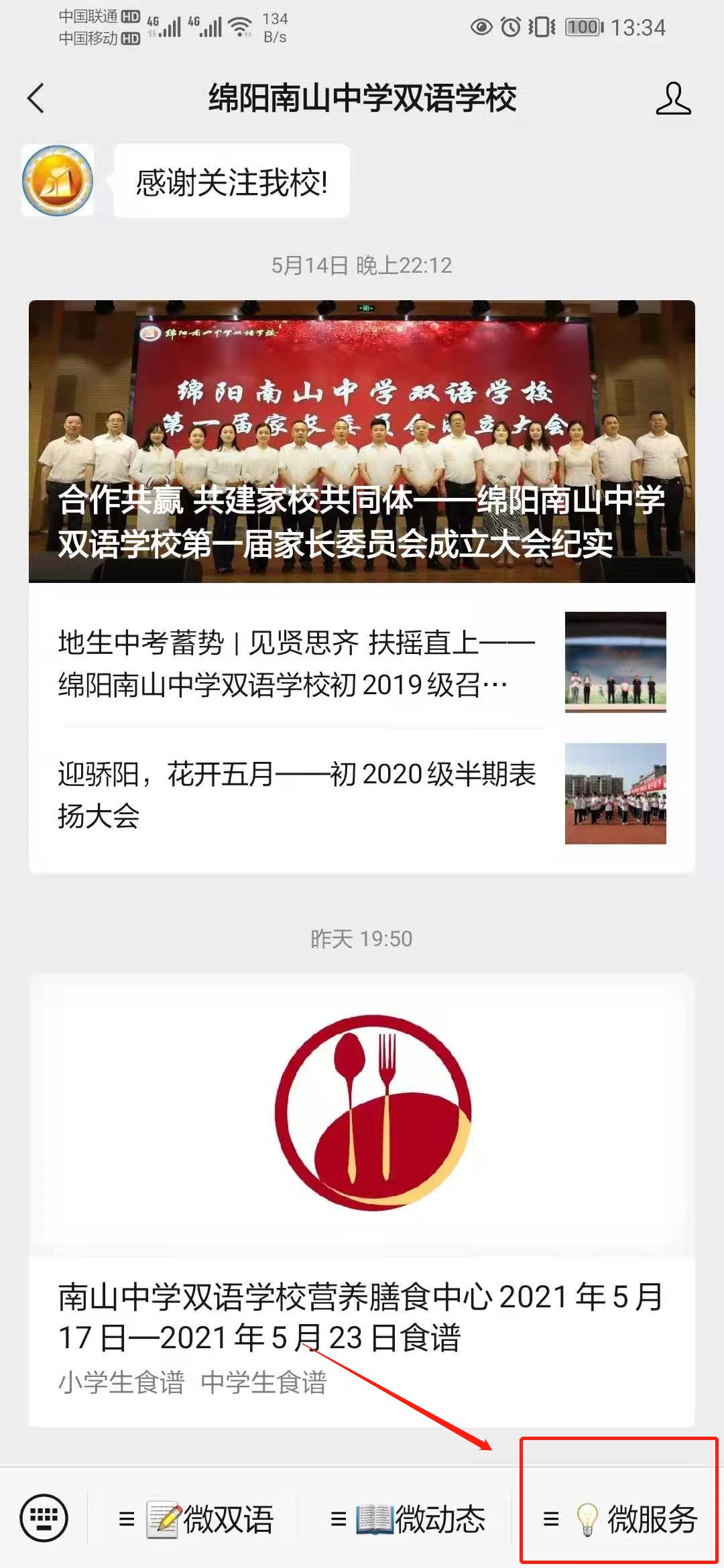
Task: Open the 中学生食谱 tag
Action: pyautogui.click(x=263, y=1382)
